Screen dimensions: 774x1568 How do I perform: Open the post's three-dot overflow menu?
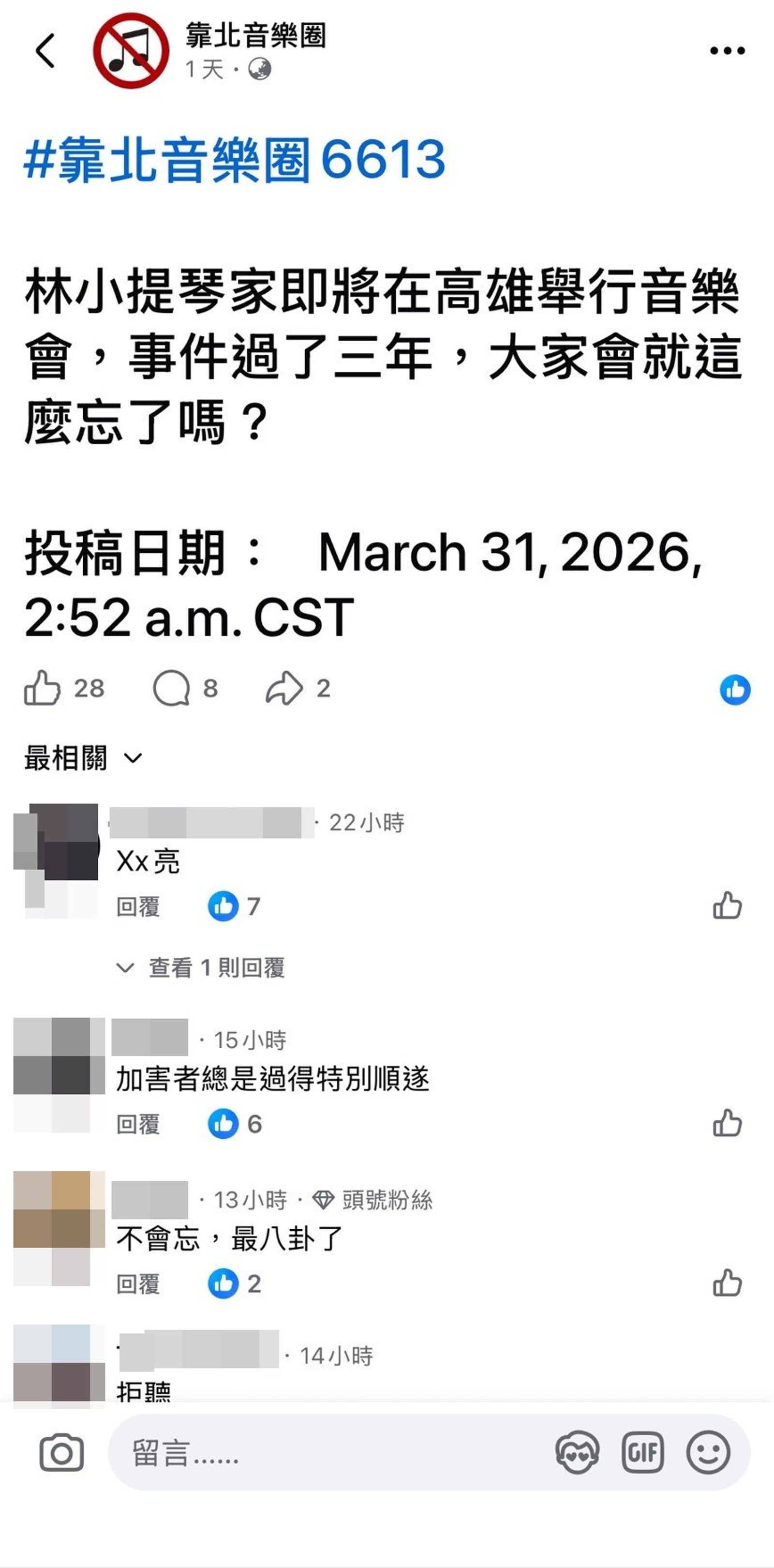click(727, 51)
